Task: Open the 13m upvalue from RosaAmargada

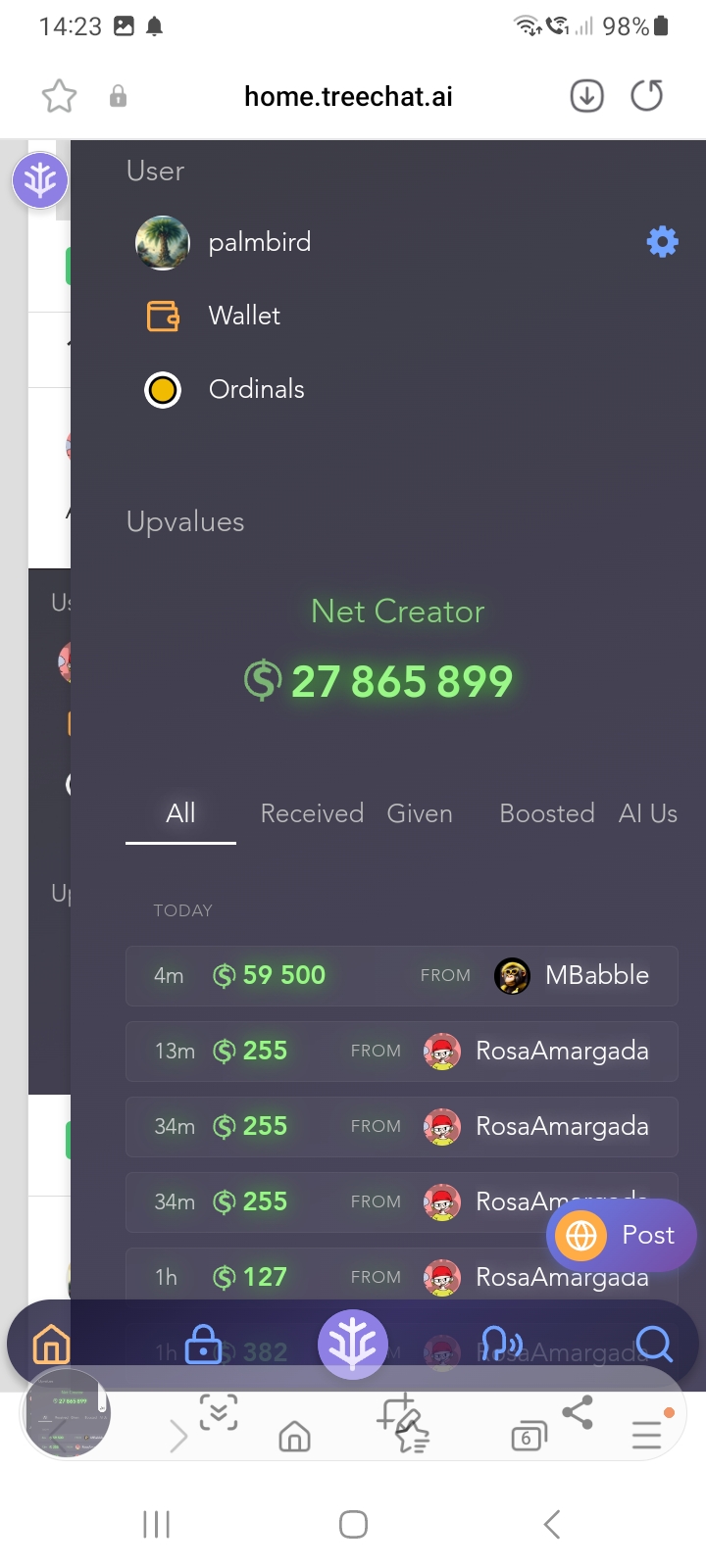Action: 402,1052
